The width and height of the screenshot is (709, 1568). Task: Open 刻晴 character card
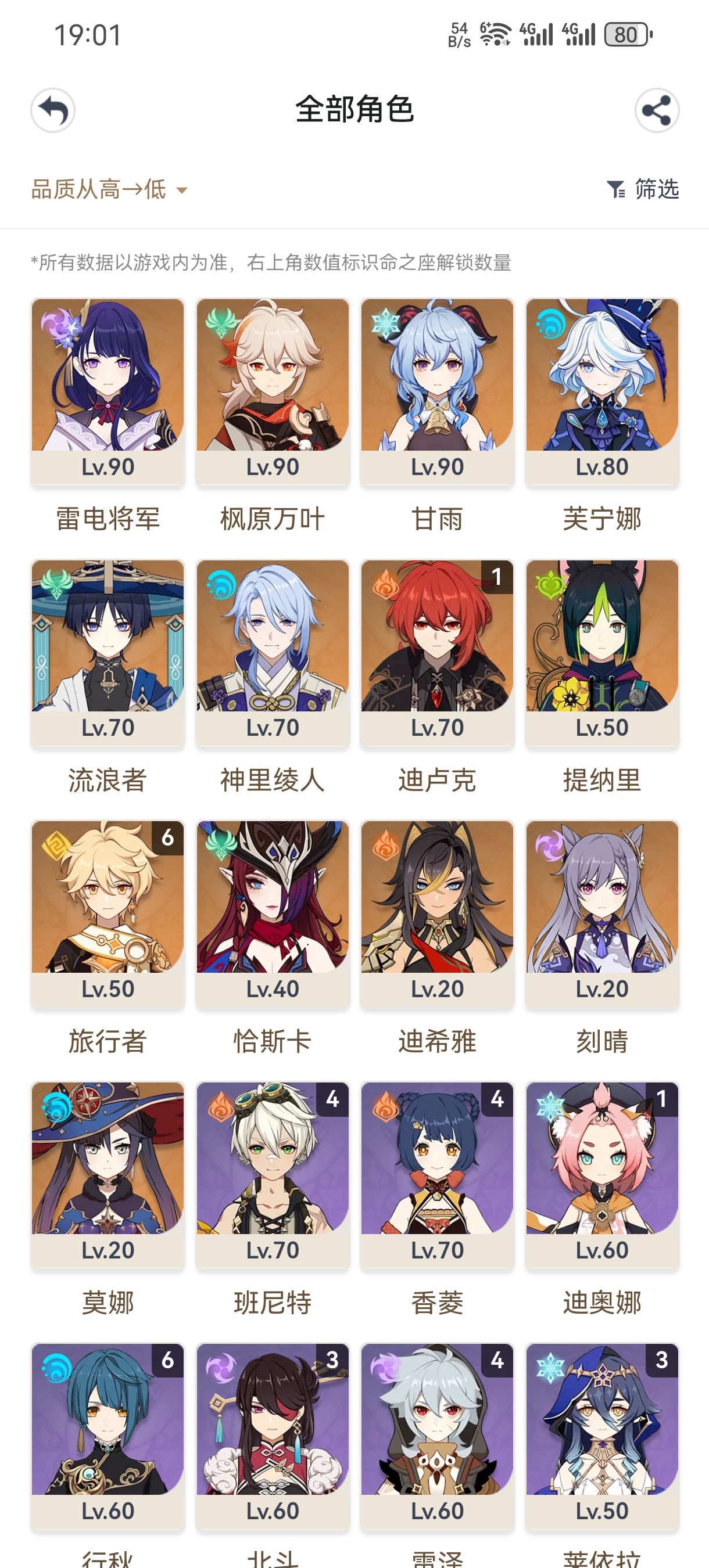coord(602,913)
